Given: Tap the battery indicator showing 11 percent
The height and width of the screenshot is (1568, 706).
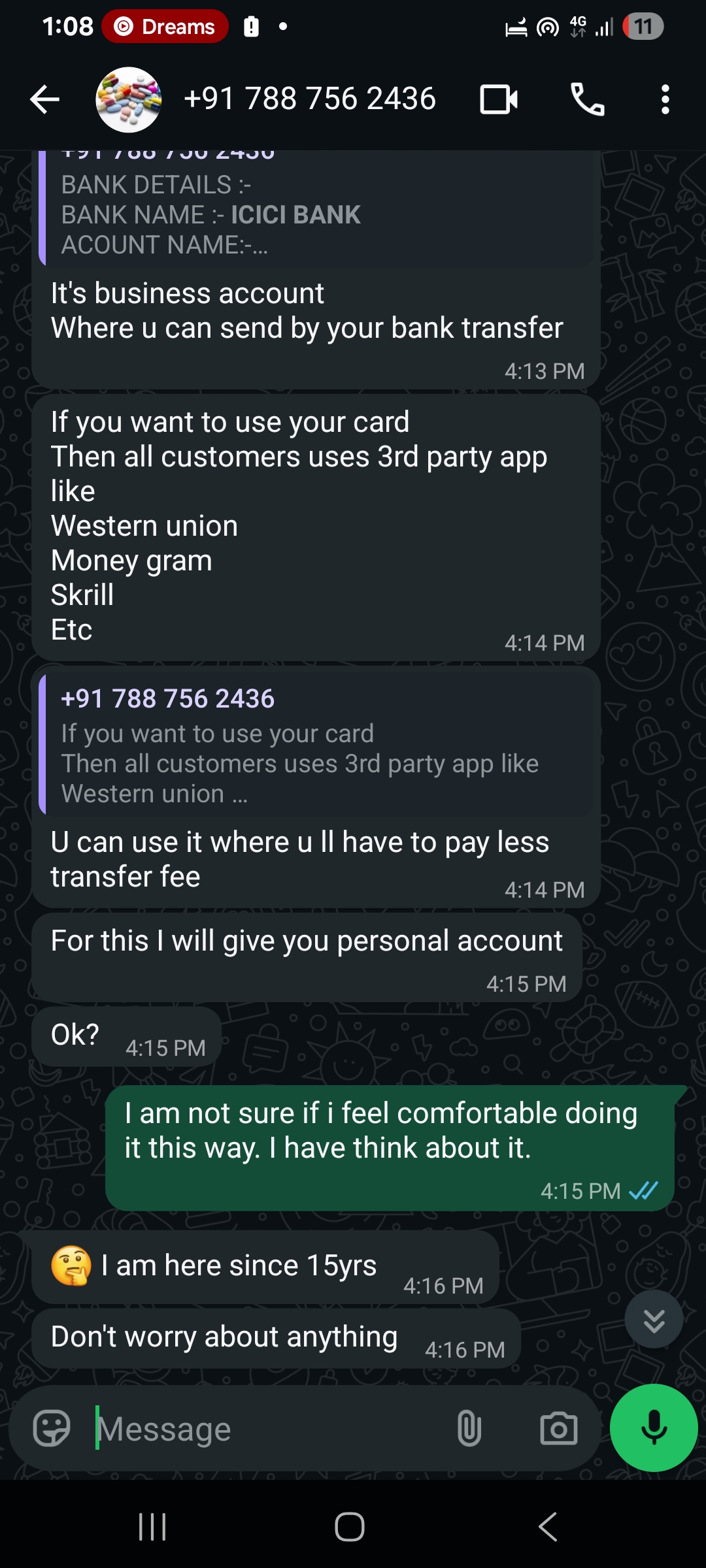Looking at the screenshot, I should pyautogui.click(x=643, y=27).
